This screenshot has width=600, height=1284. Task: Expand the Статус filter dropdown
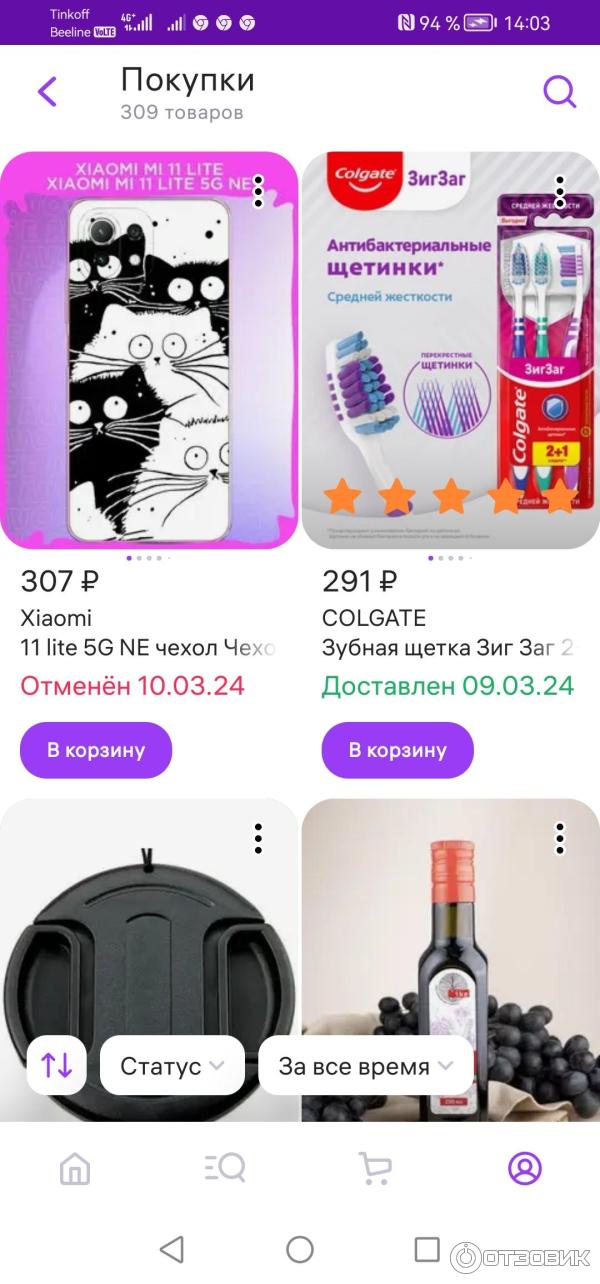[172, 1066]
